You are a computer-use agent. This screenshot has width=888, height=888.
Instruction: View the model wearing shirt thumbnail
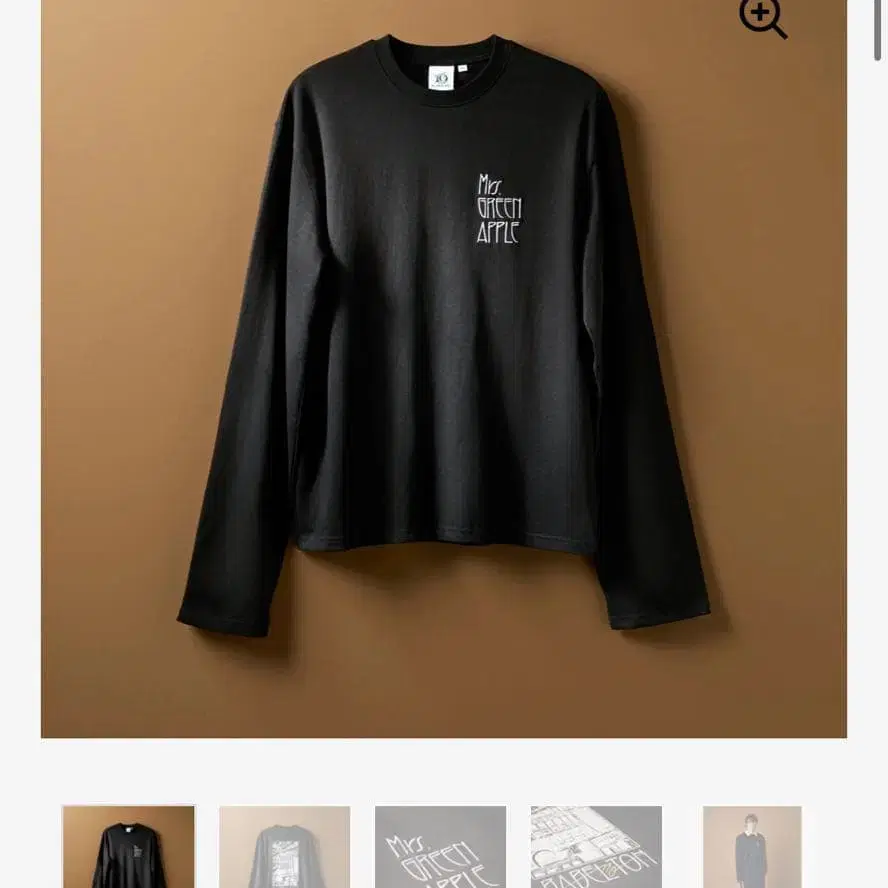[x=752, y=846]
